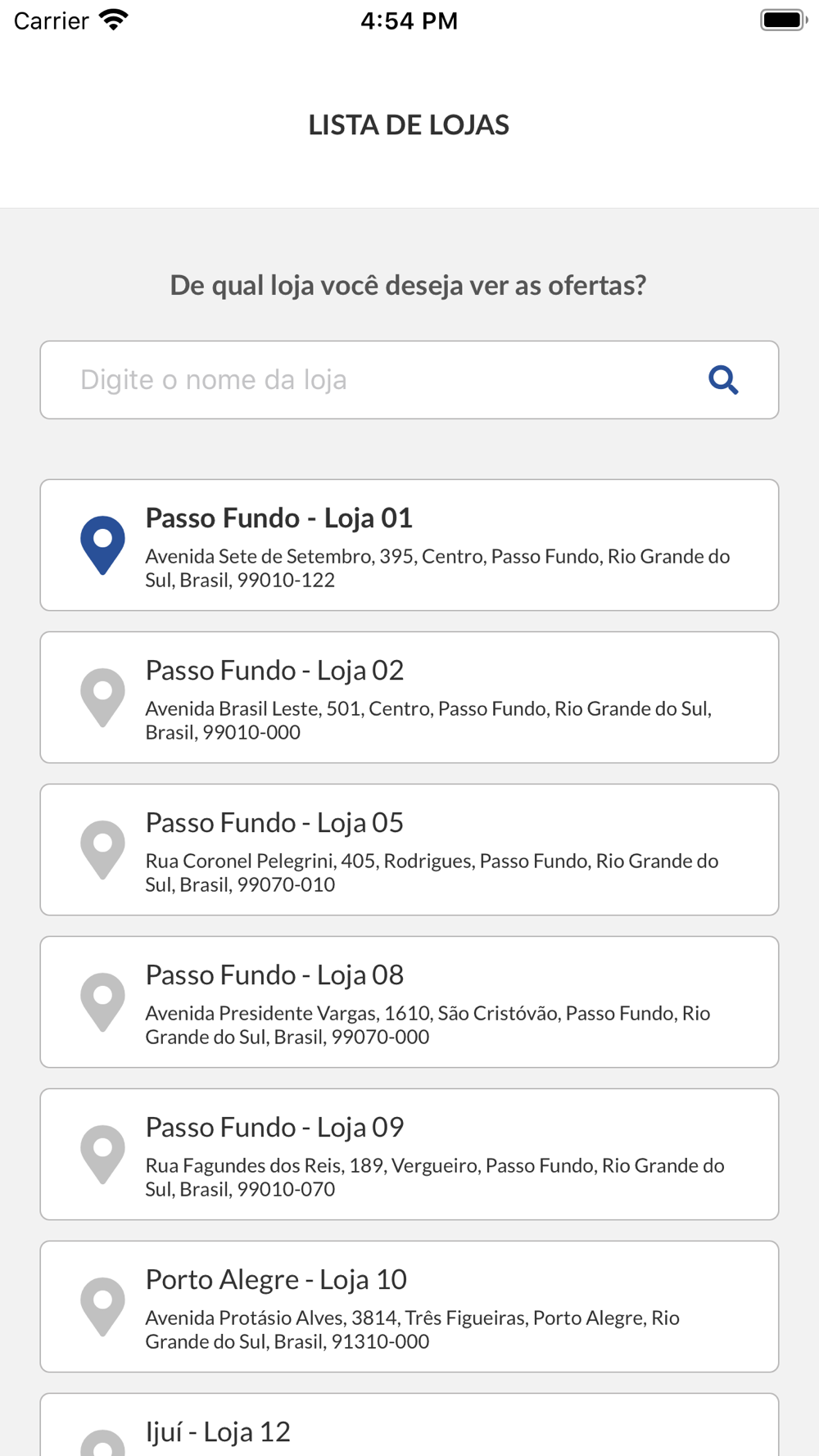Select Ijuí - Loja 12 store
Screen dimensions: 819x1456
[x=409, y=1429]
